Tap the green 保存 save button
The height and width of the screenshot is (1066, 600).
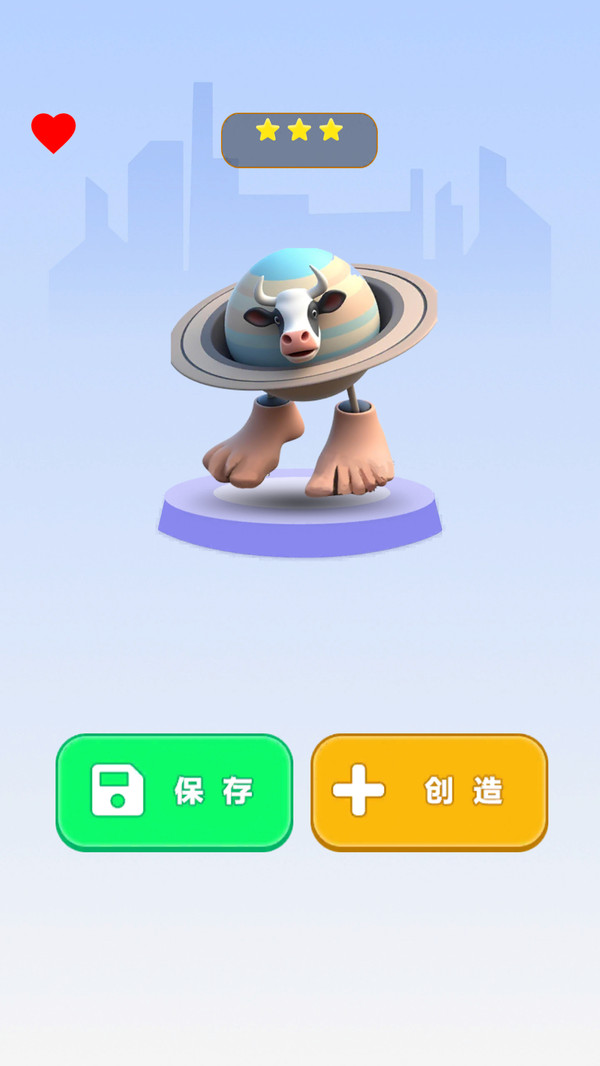[174, 791]
